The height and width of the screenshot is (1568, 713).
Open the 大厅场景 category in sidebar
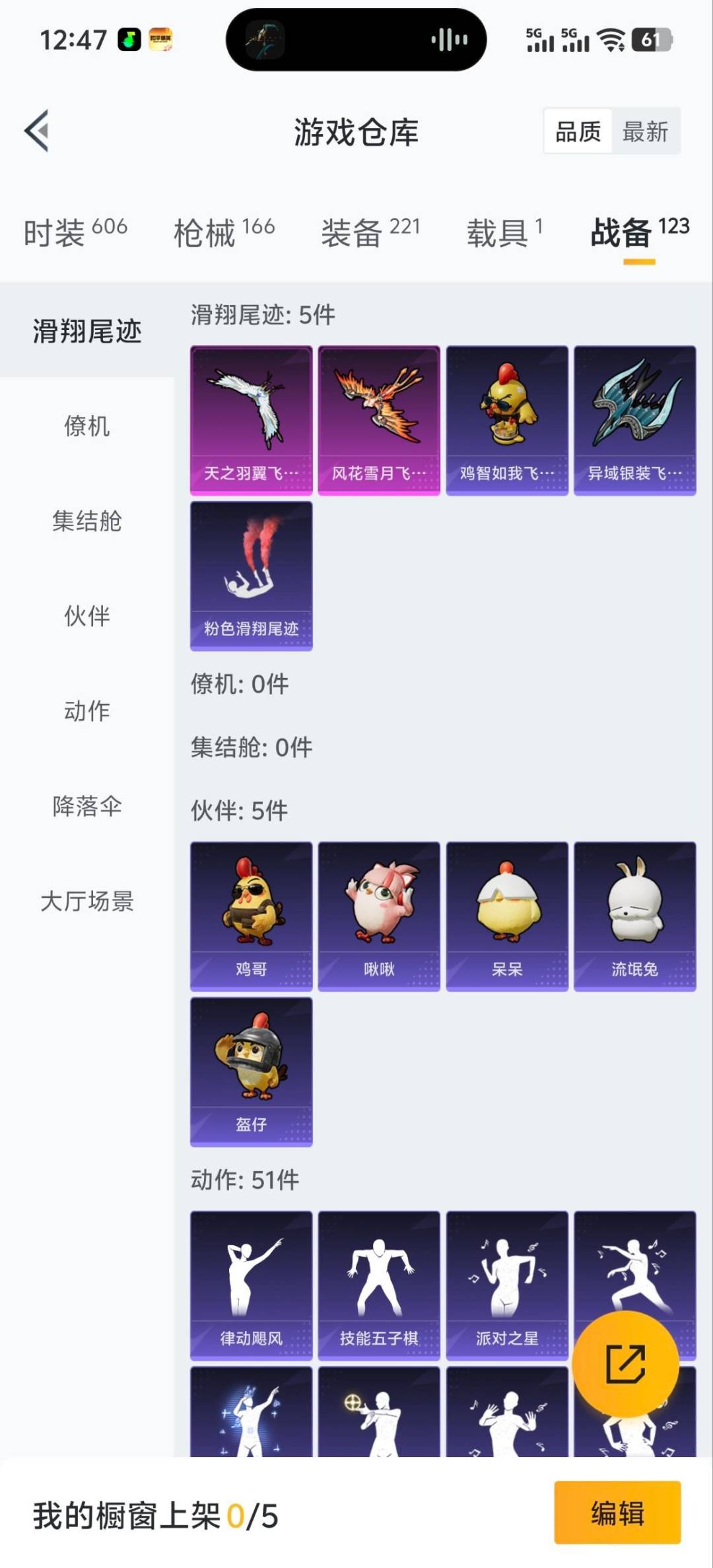point(87,902)
